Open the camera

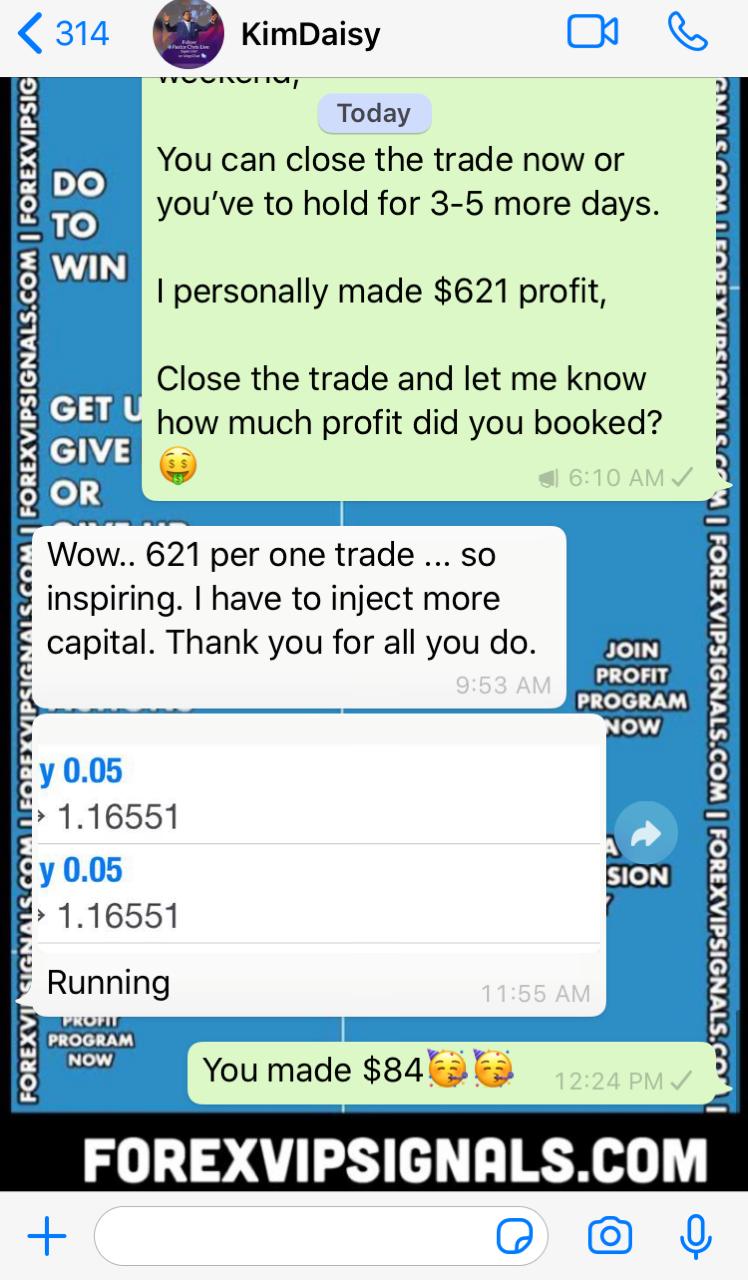click(609, 1237)
